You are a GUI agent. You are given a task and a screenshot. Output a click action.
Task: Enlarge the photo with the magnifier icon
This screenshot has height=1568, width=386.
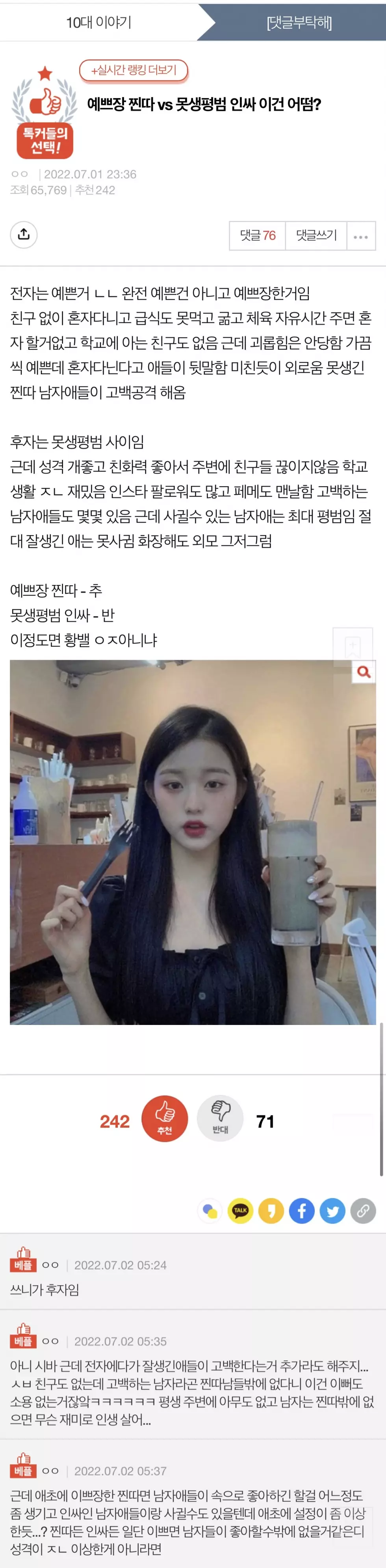[364, 672]
